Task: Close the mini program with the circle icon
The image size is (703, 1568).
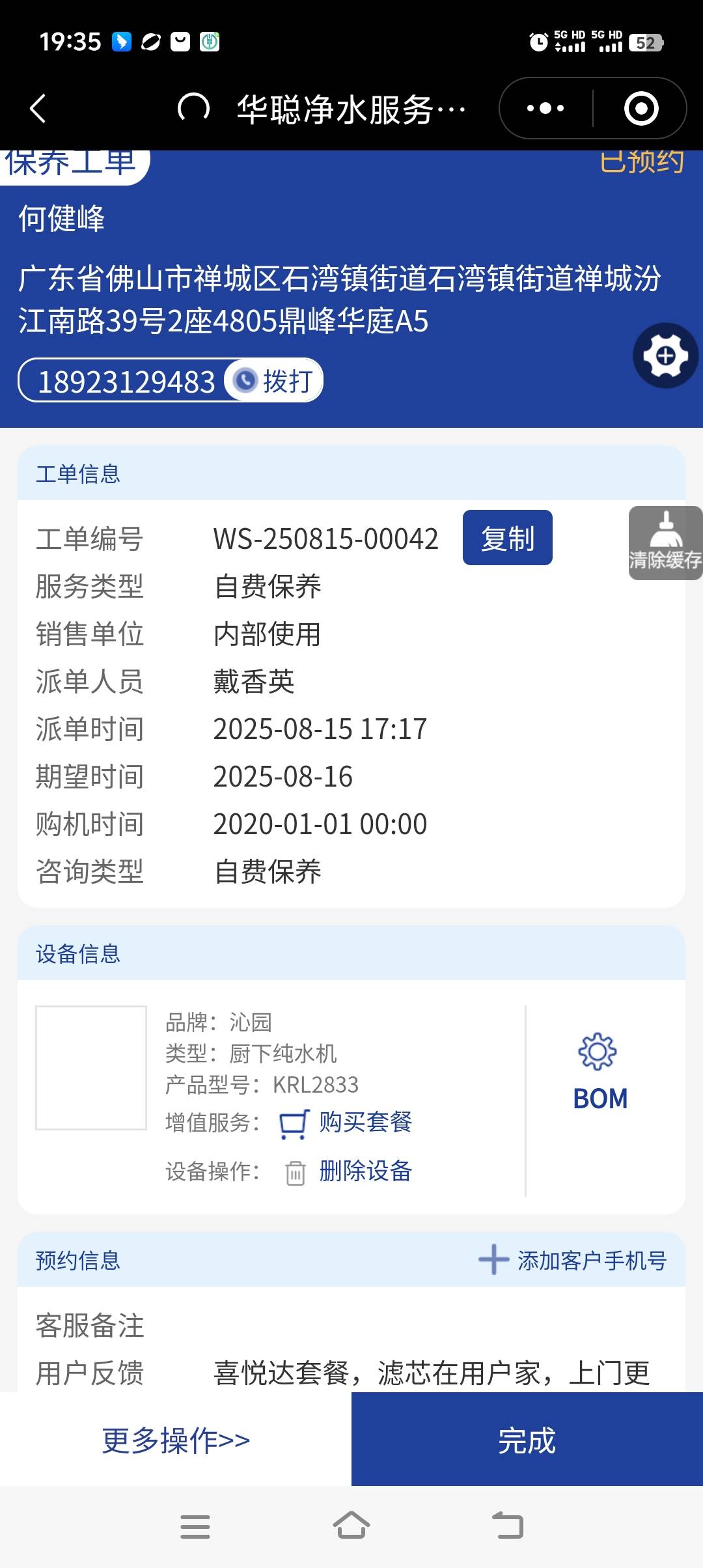Action: [641, 108]
